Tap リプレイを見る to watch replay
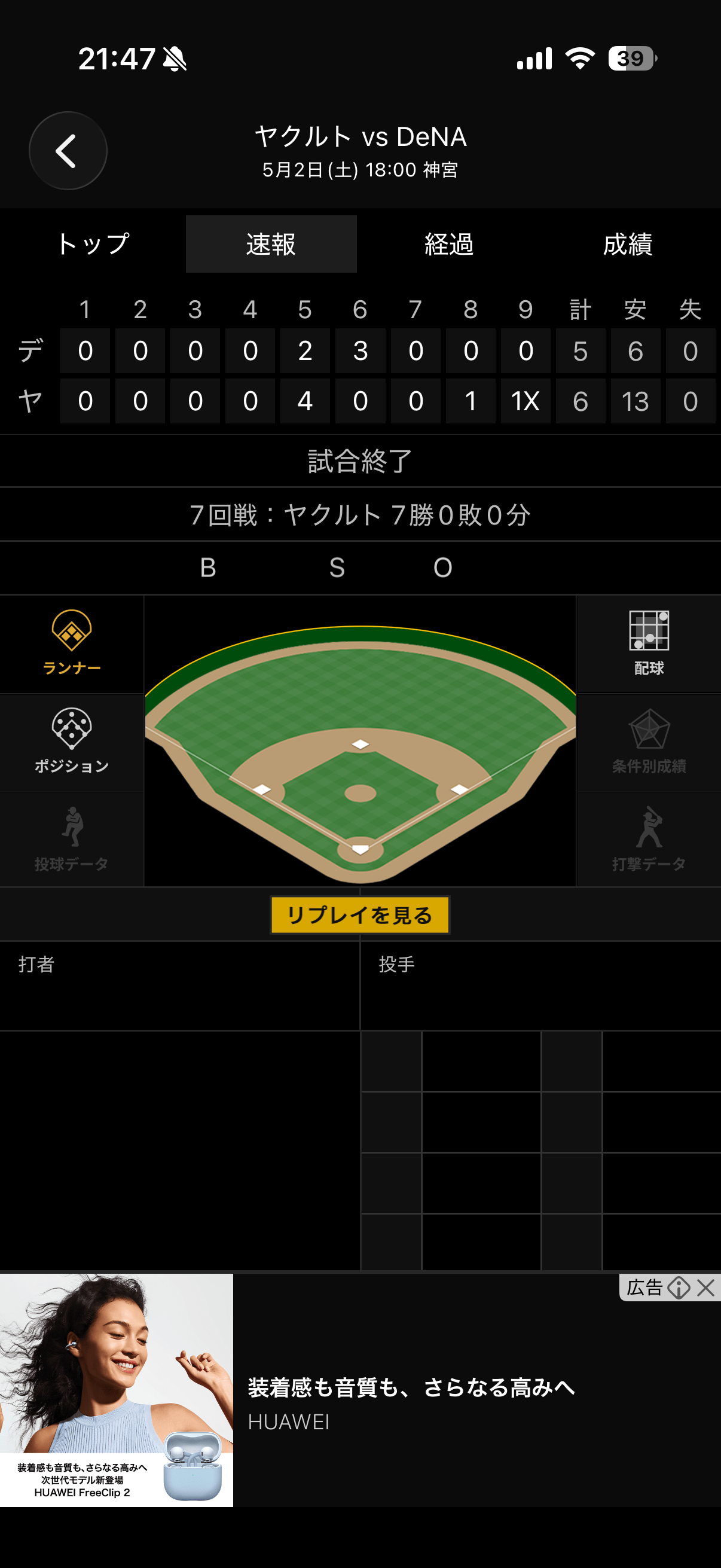The height and width of the screenshot is (1568, 721). (359, 914)
